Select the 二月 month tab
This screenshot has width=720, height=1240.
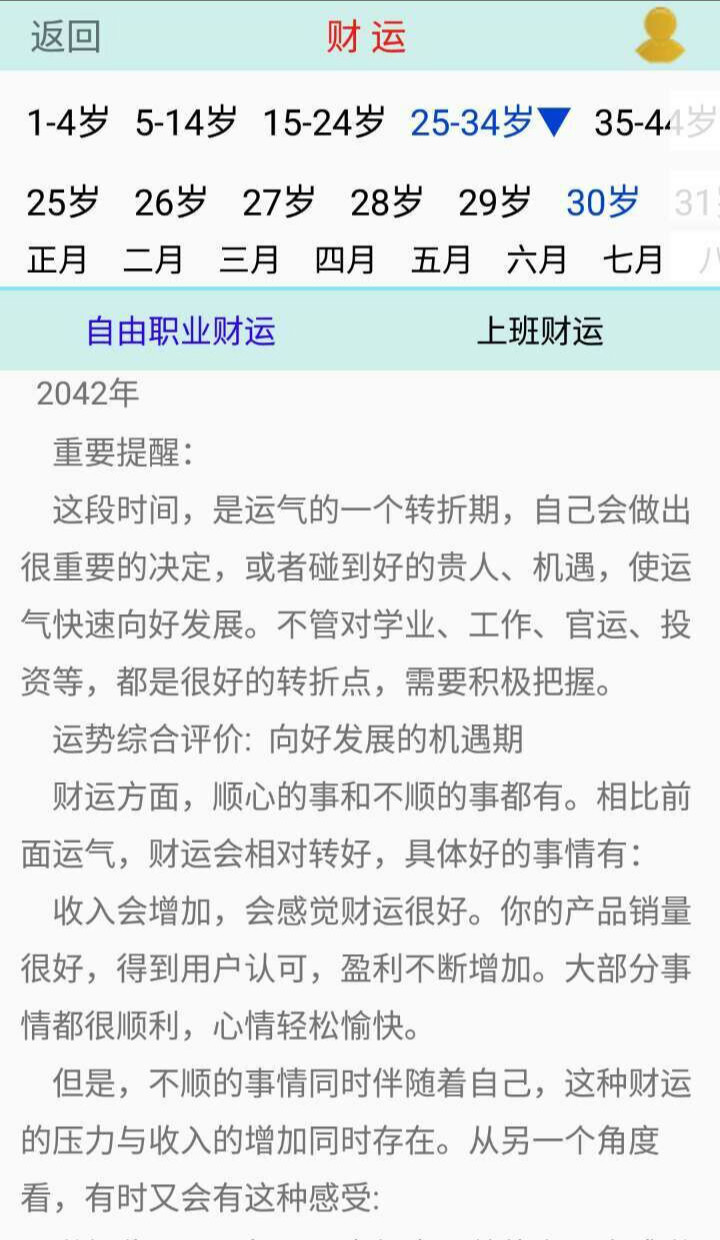tap(152, 260)
